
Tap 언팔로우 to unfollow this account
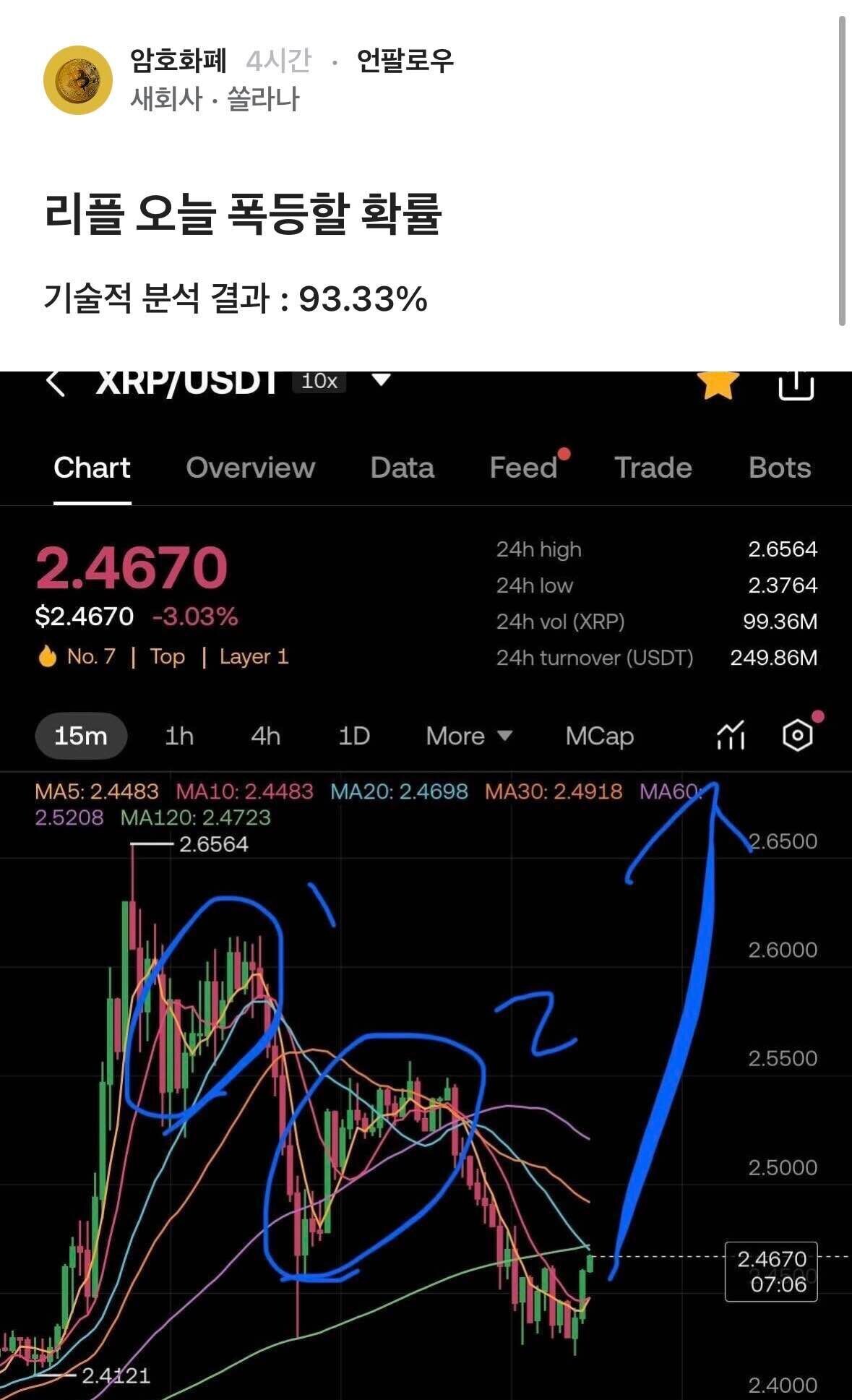pos(403,62)
